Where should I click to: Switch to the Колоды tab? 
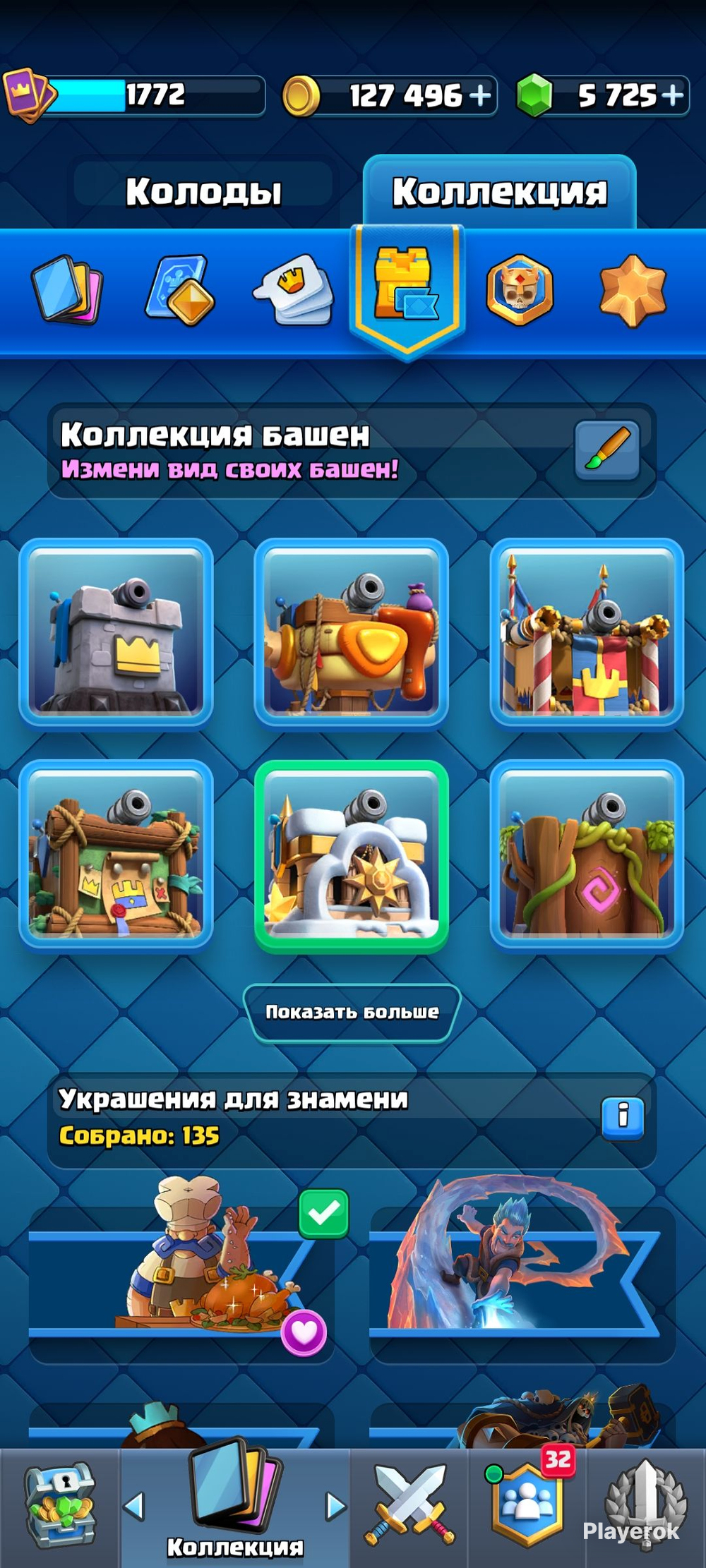pos(203,191)
